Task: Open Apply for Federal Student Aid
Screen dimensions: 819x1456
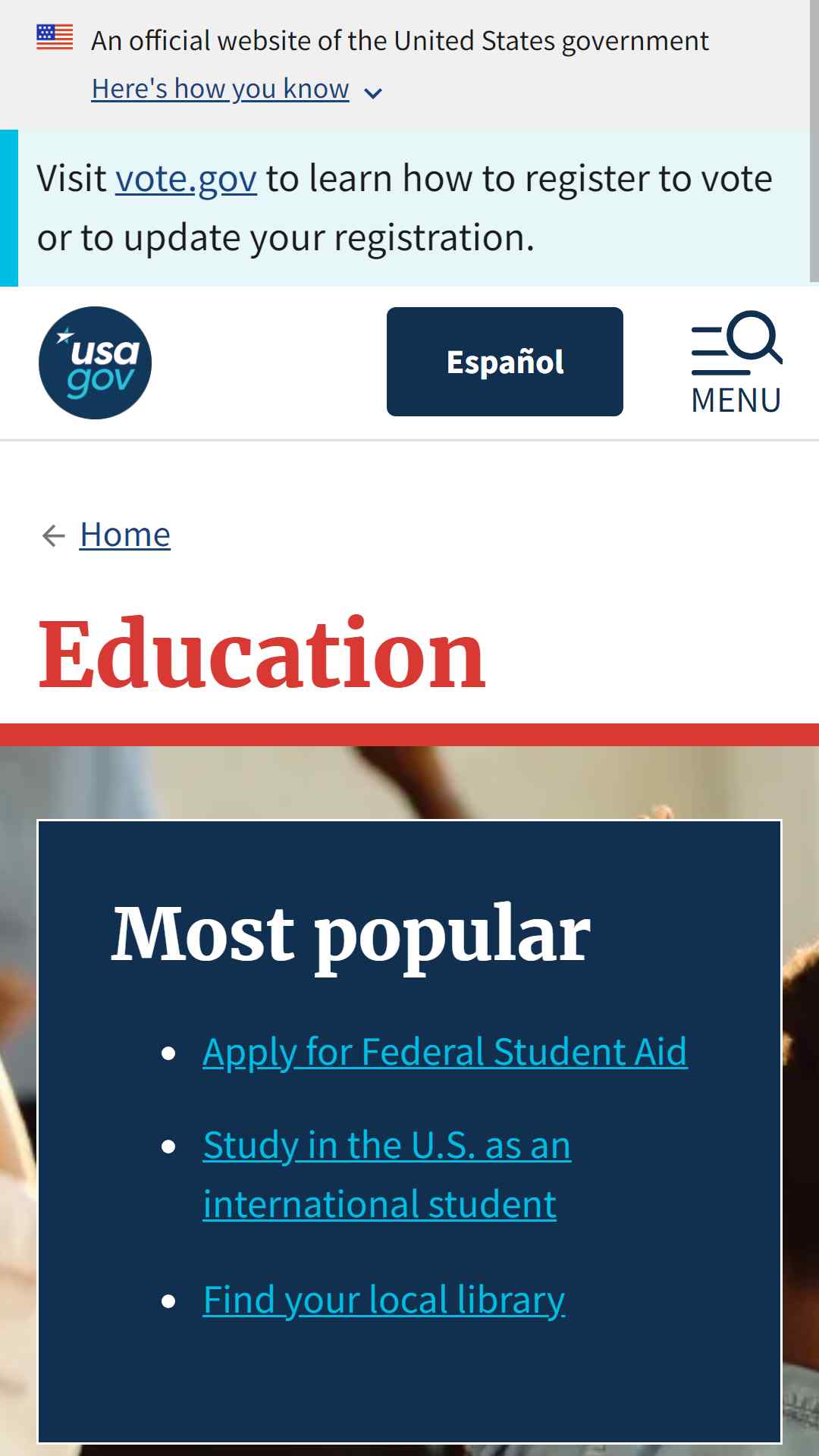Action: click(445, 1052)
